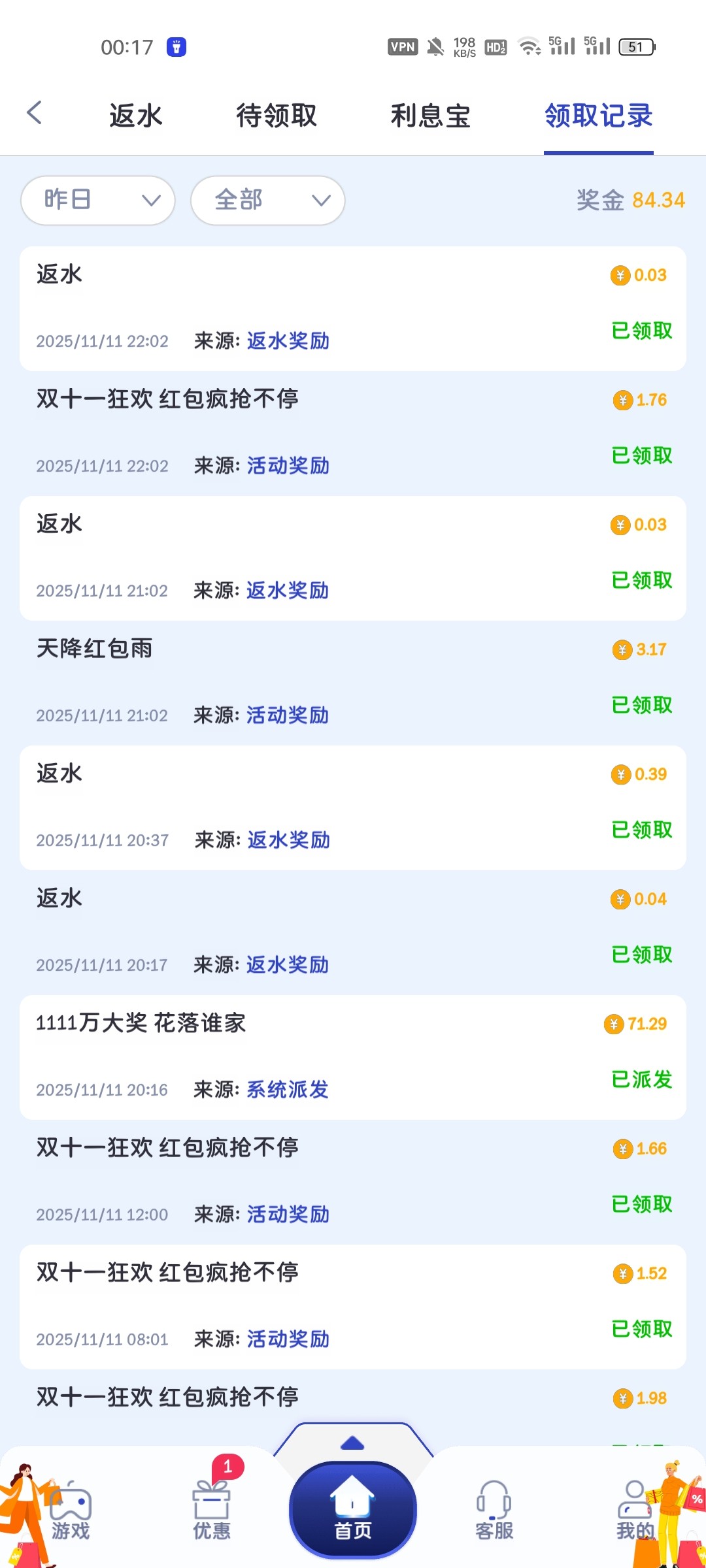Open the 优惠 promotions icon with badge

click(x=210, y=1503)
